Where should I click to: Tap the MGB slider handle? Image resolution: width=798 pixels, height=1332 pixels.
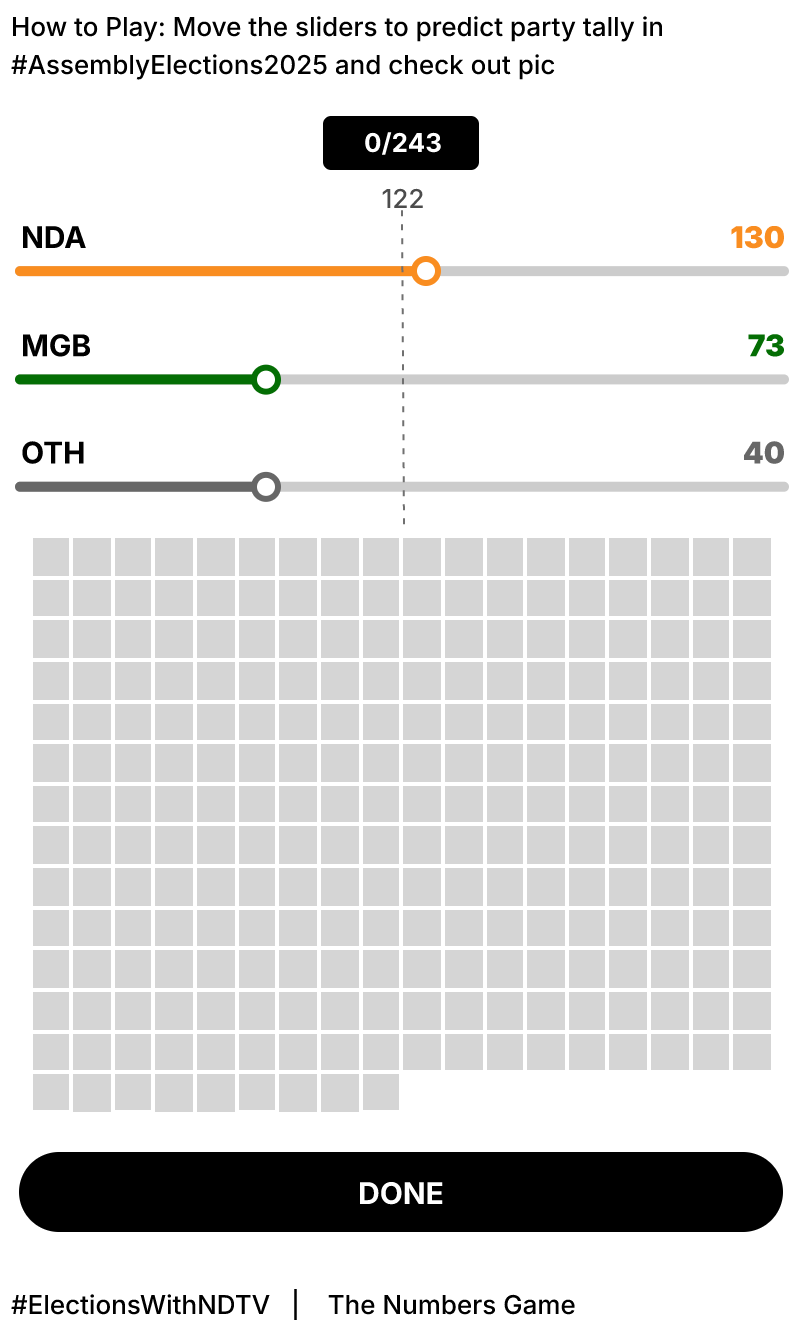coord(265,379)
